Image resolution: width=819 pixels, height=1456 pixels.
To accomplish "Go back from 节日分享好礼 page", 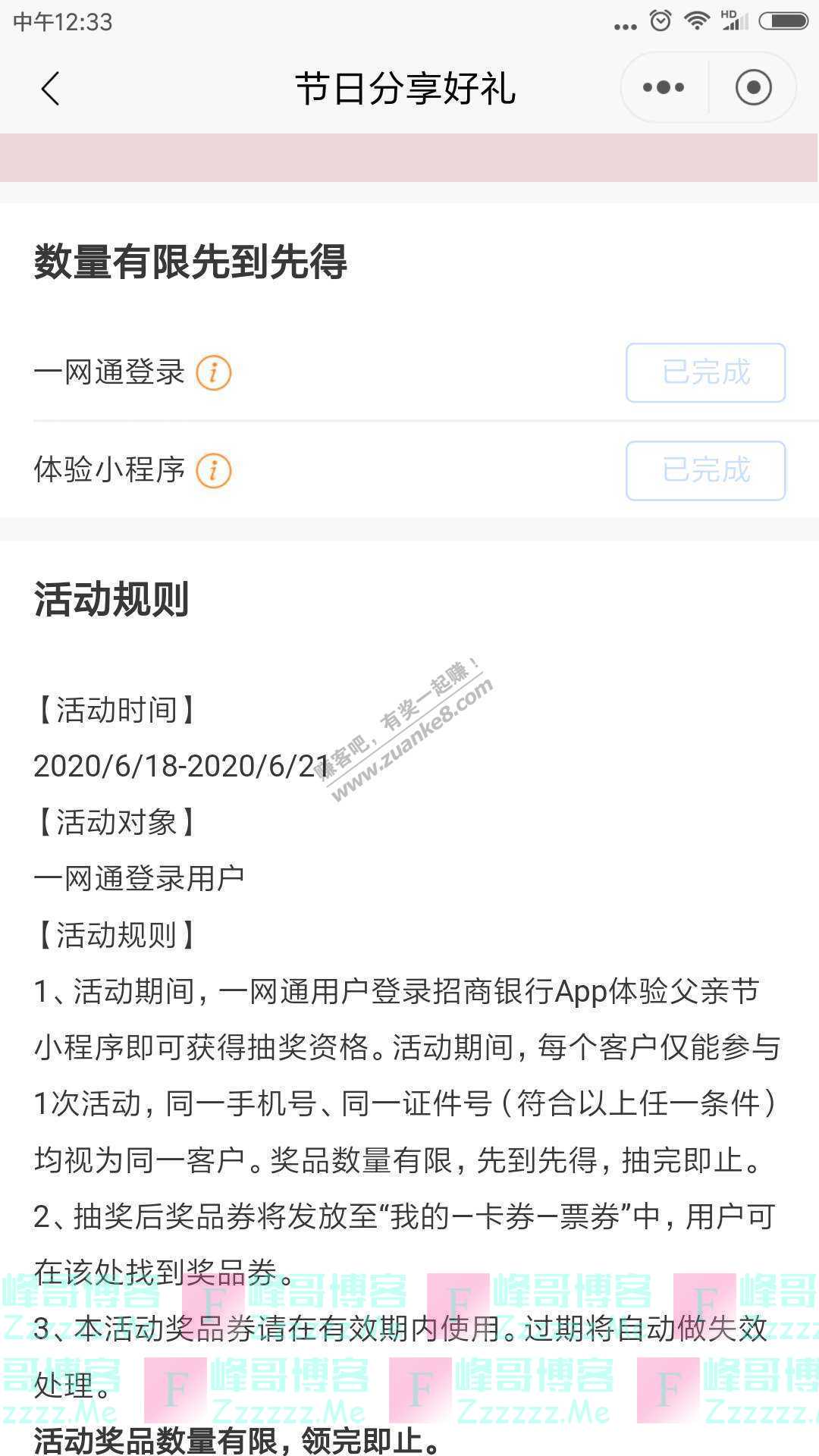I will (50, 89).
